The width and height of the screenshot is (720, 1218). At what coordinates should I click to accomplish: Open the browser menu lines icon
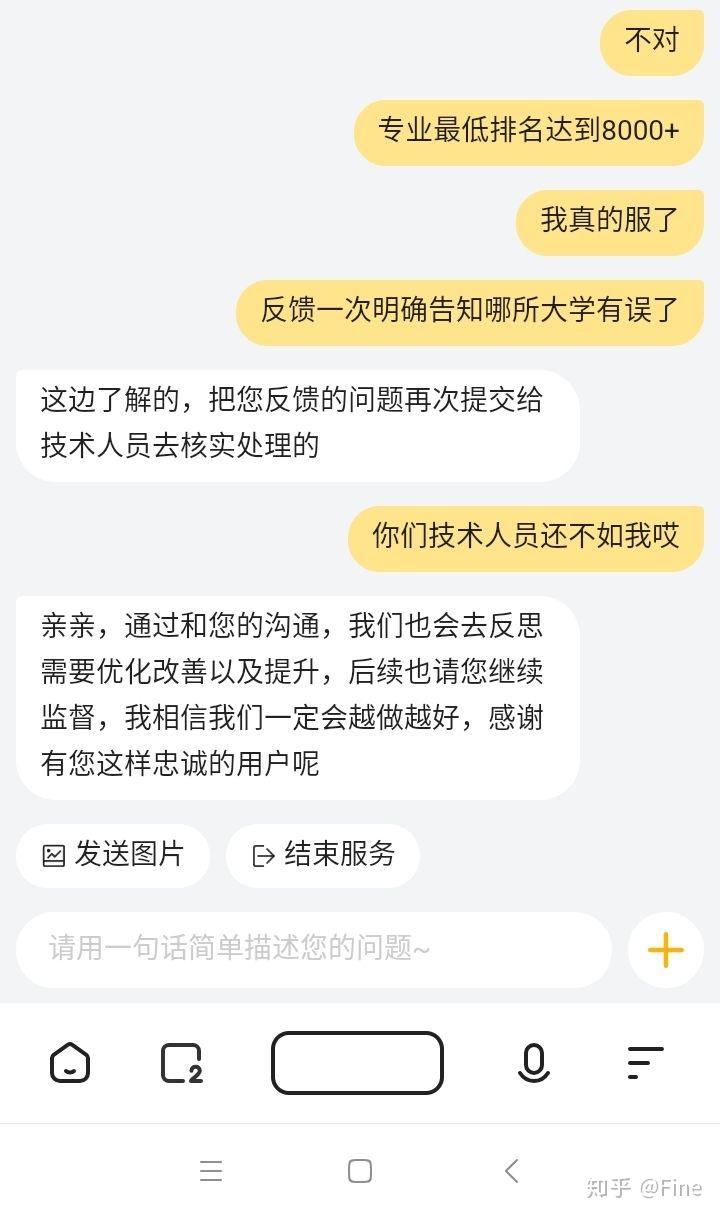(x=645, y=1062)
